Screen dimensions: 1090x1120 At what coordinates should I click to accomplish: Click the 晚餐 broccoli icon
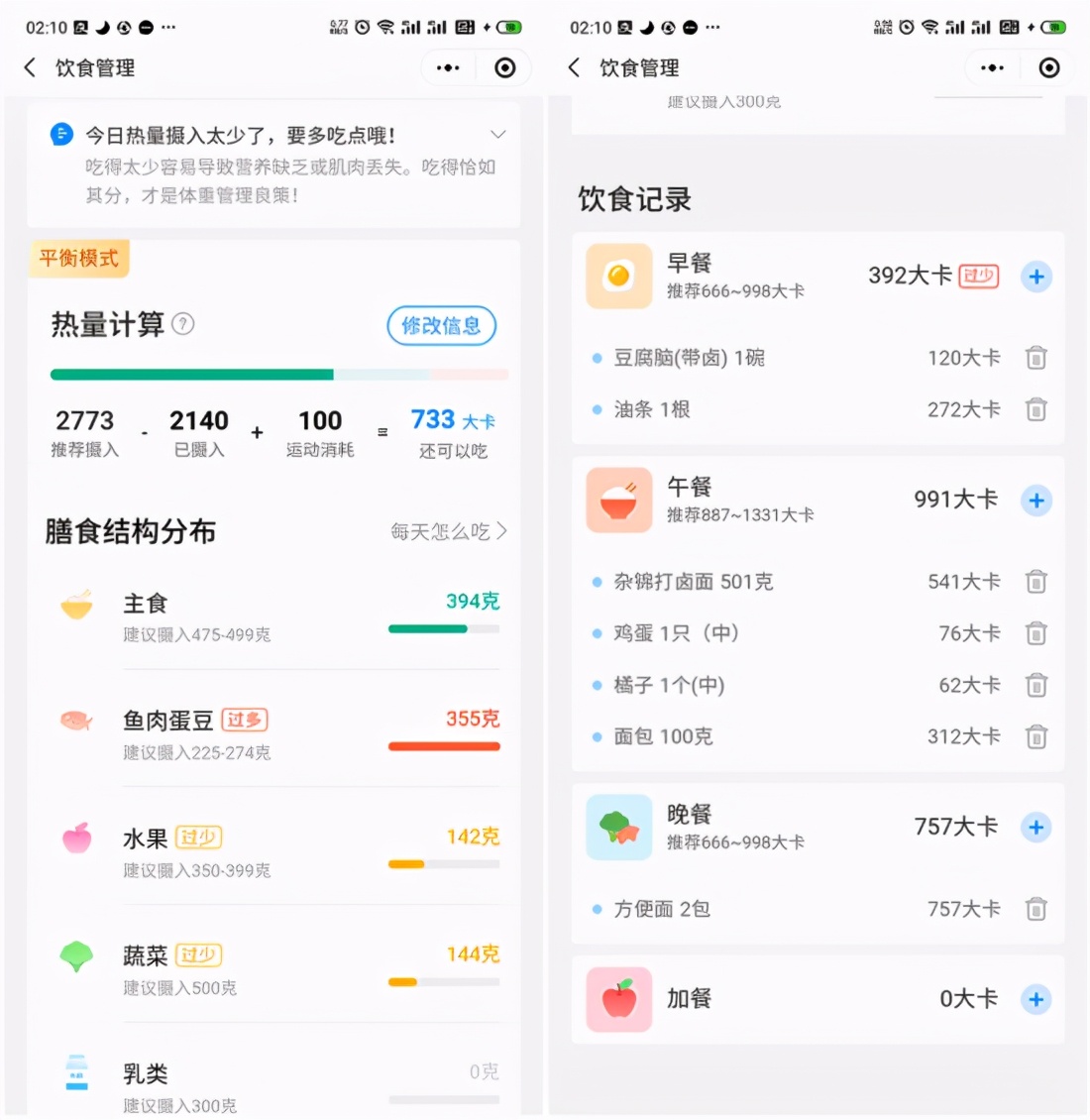tap(618, 827)
